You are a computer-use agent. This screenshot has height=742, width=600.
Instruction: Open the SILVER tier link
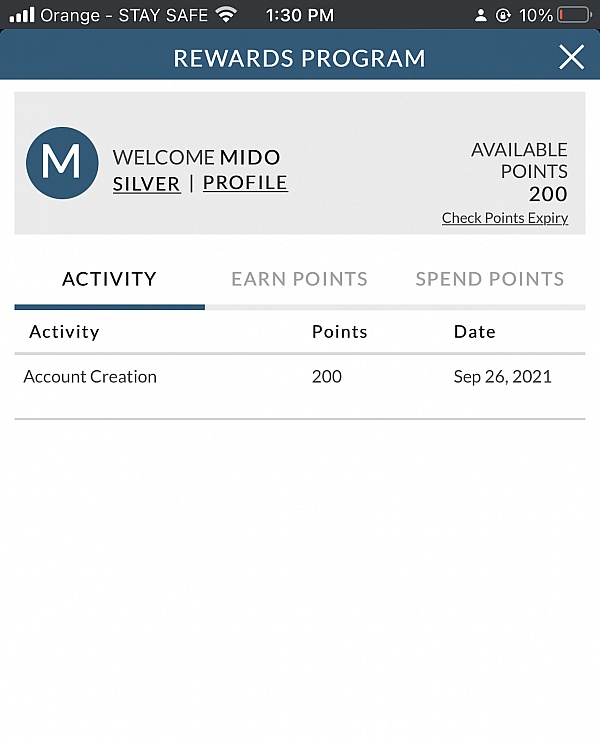pos(146,183)
